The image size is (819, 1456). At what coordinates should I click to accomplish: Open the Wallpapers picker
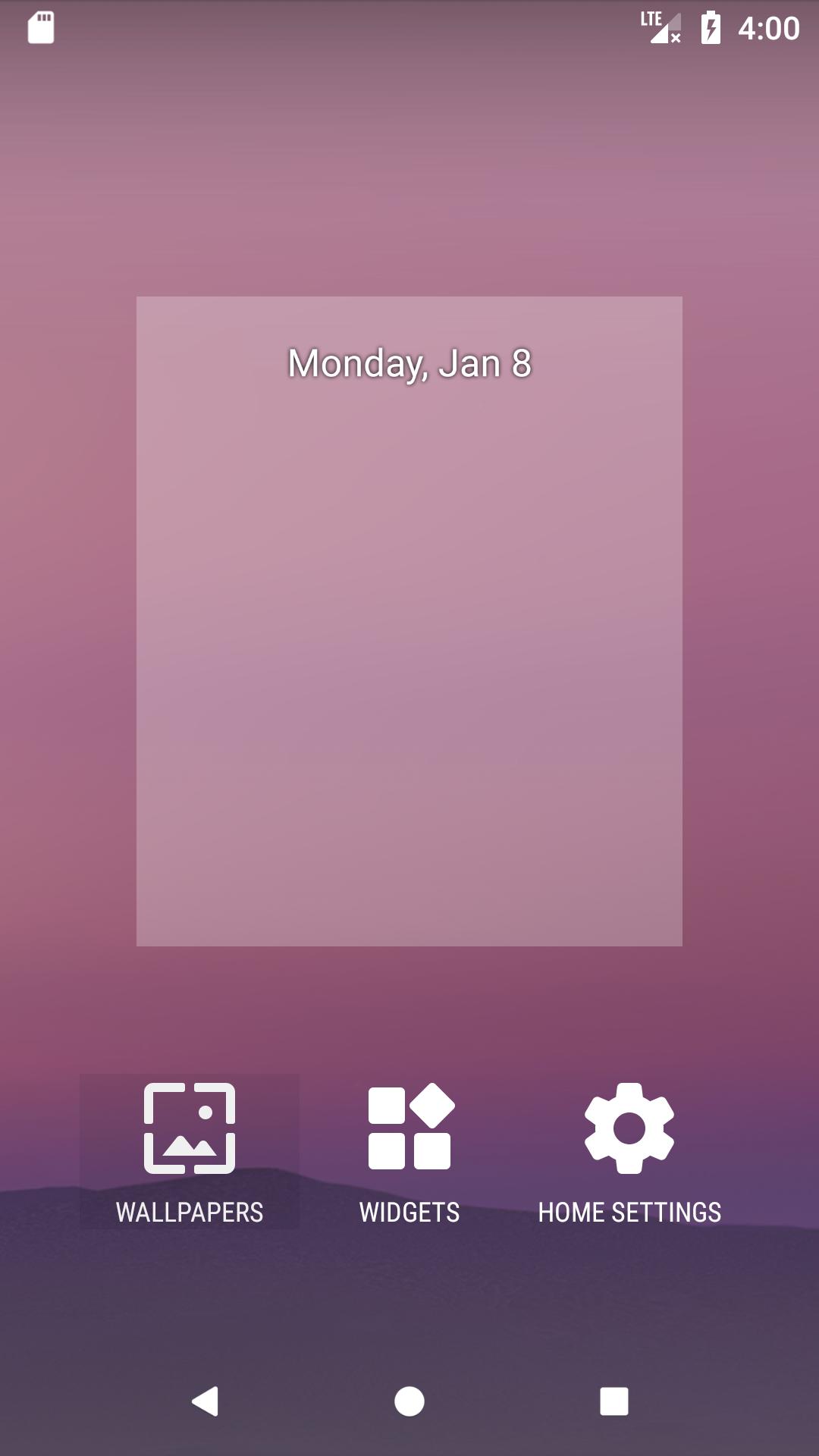(190, 1152)
